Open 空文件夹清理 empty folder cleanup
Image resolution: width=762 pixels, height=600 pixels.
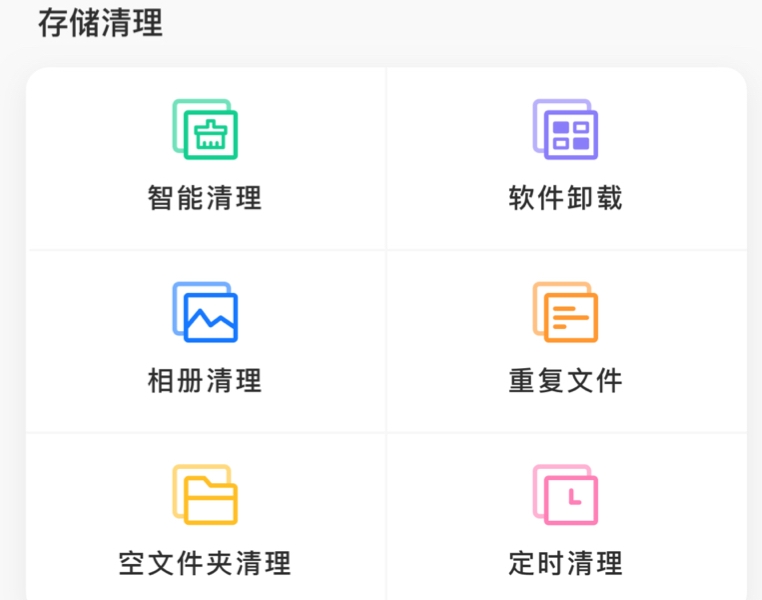click(x=205, y=520)
